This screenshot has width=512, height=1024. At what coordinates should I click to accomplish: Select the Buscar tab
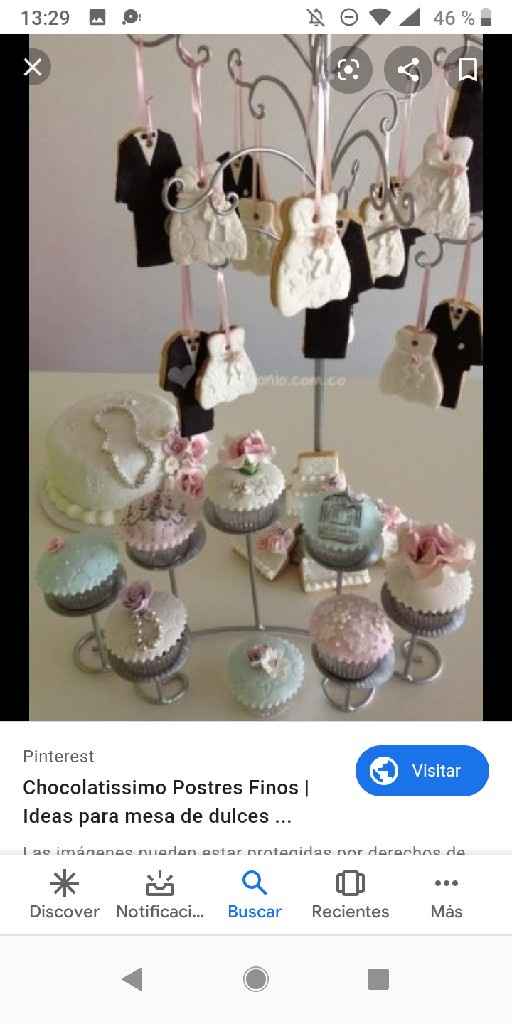(x=255, y=895)
